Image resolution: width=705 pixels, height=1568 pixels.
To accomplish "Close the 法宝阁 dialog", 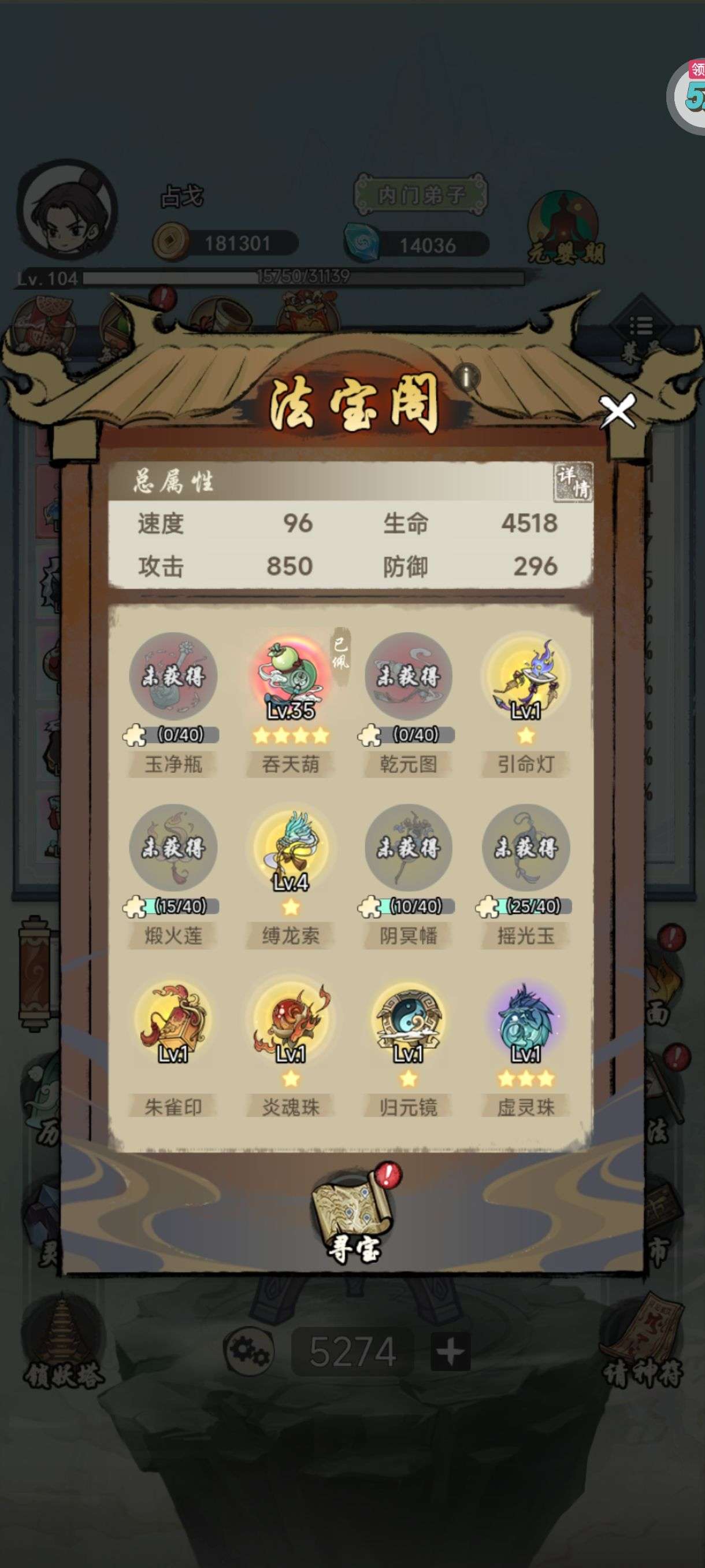I will (617, 411).
